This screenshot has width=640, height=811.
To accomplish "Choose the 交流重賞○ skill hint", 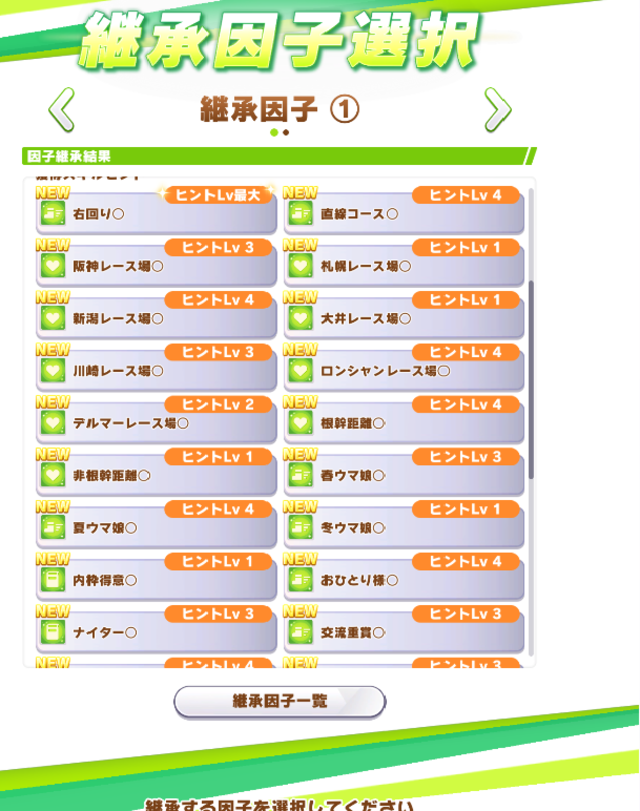I will (x=404, y=628).
